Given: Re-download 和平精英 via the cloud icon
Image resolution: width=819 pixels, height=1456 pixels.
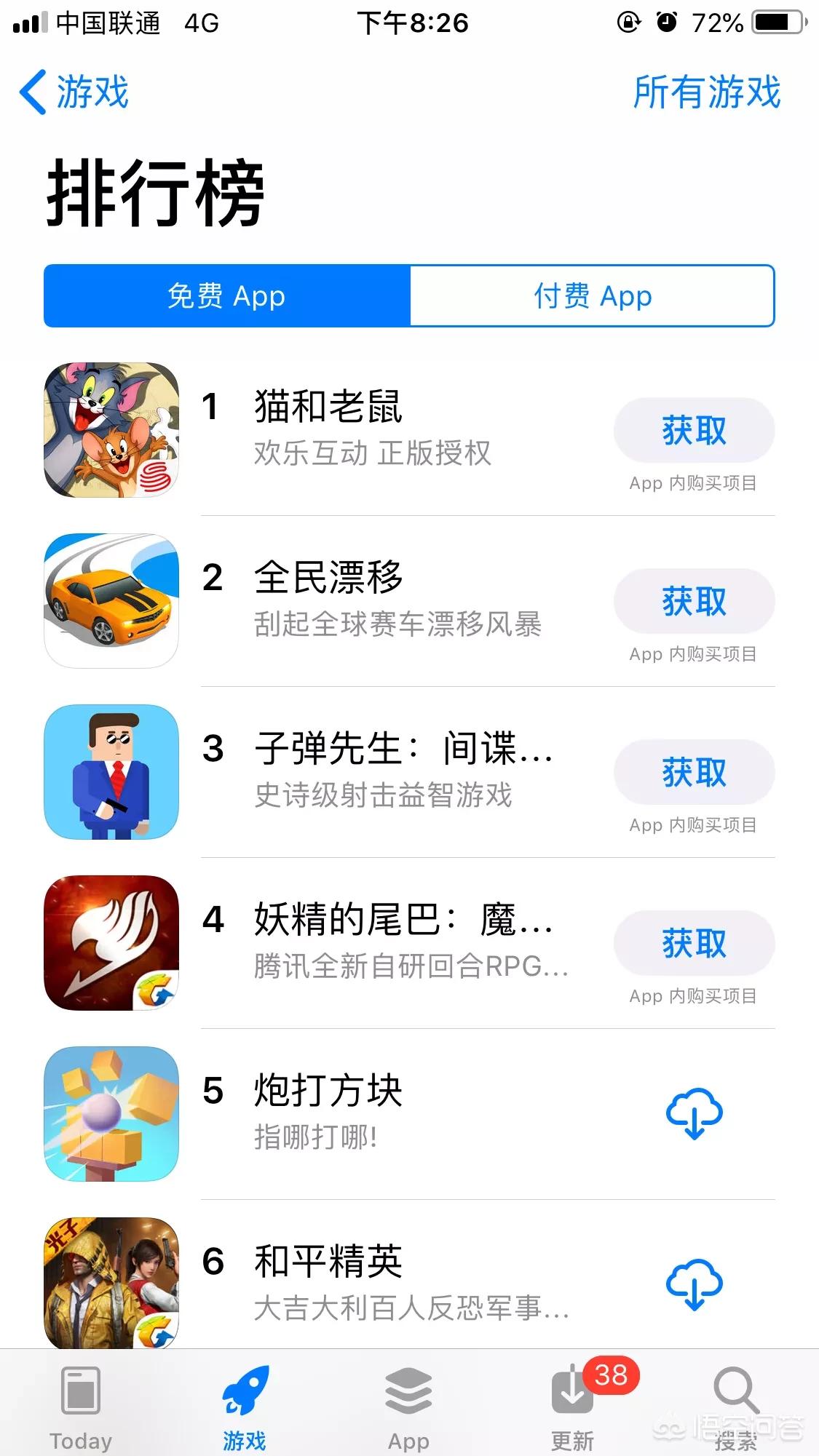Looking at the screenshot, I should pyautogui.click(x=694, y=1284).
